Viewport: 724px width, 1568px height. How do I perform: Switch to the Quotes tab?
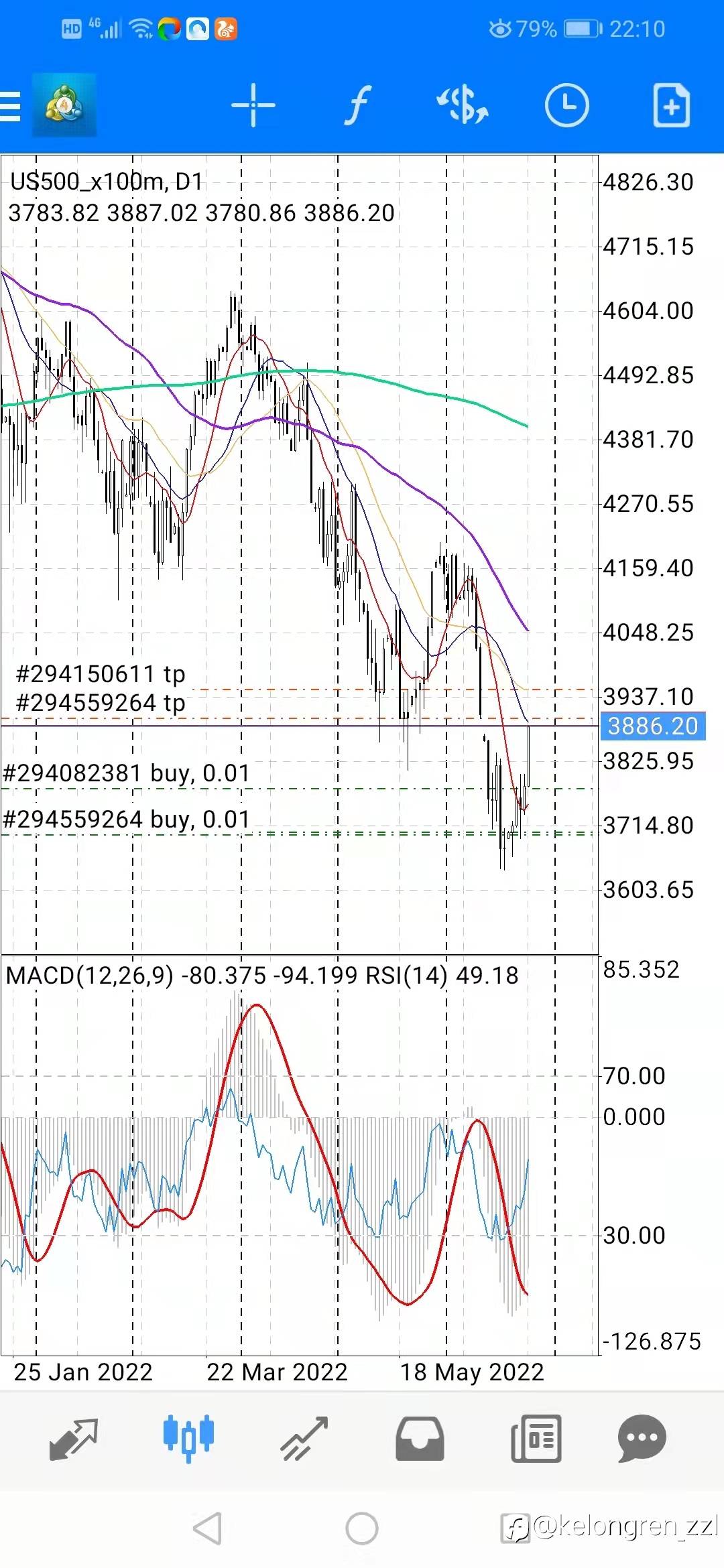pyautogui.click(x=74, y=1439)
